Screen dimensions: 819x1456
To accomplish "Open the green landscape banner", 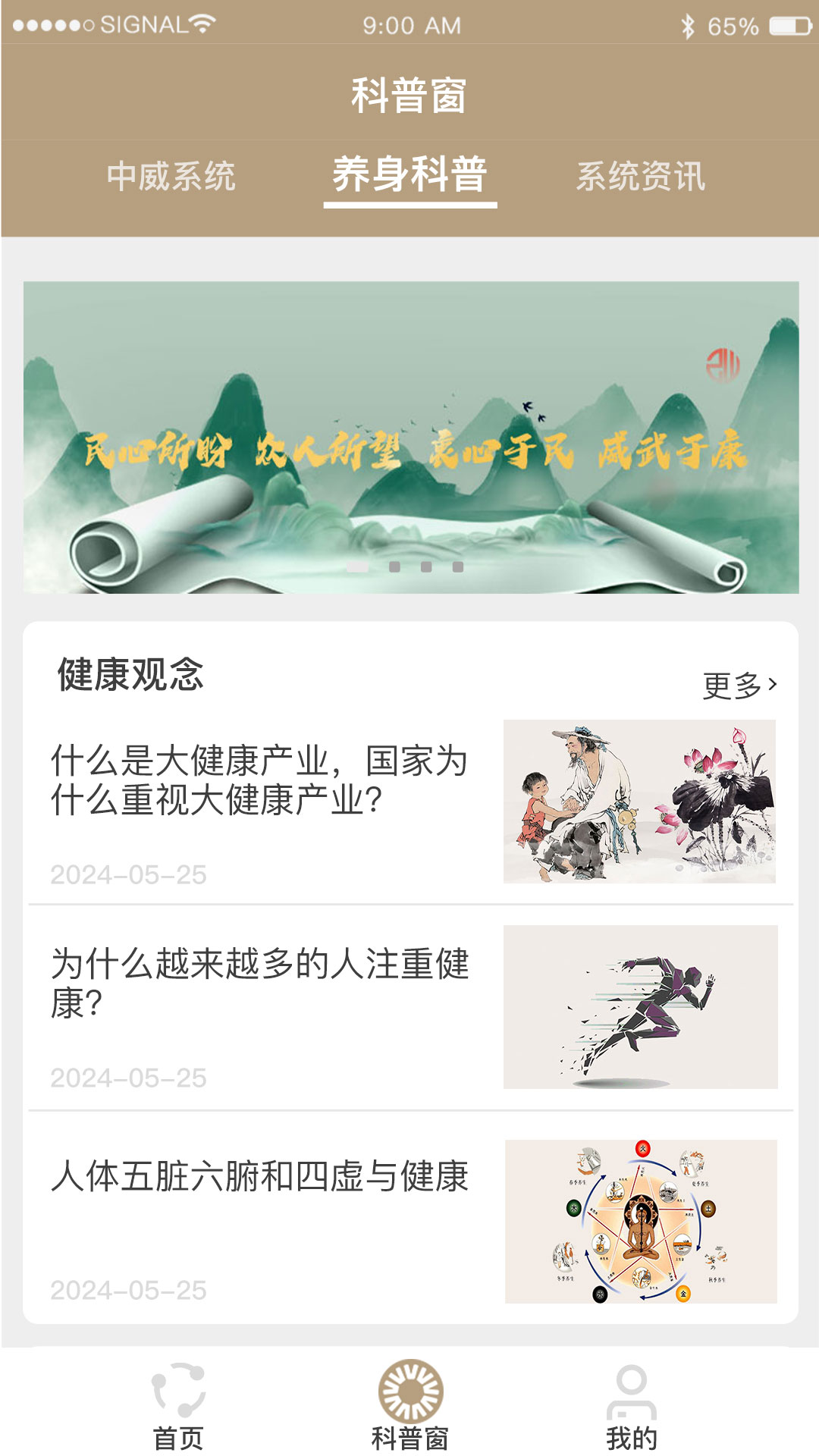I will (410, 437).
